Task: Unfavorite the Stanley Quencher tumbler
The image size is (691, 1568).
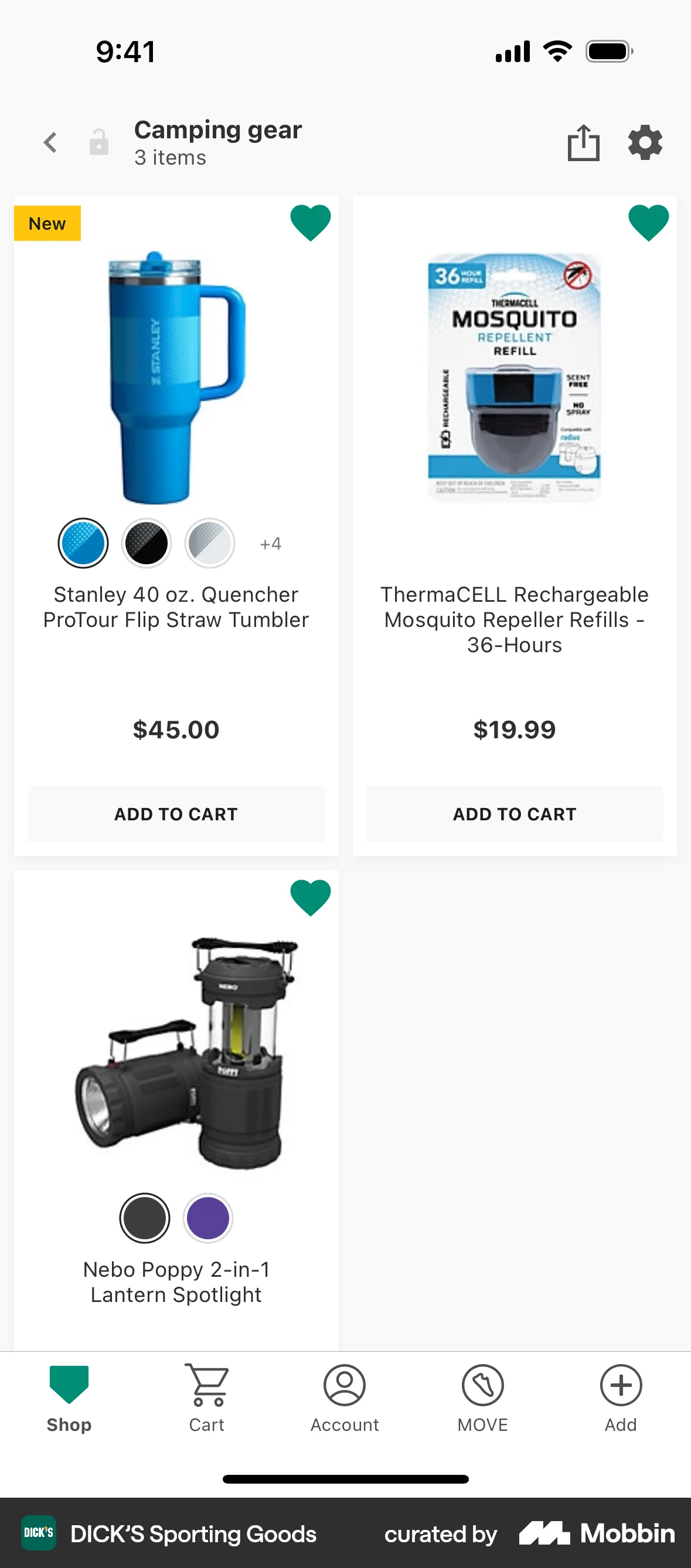Action: 310,223
